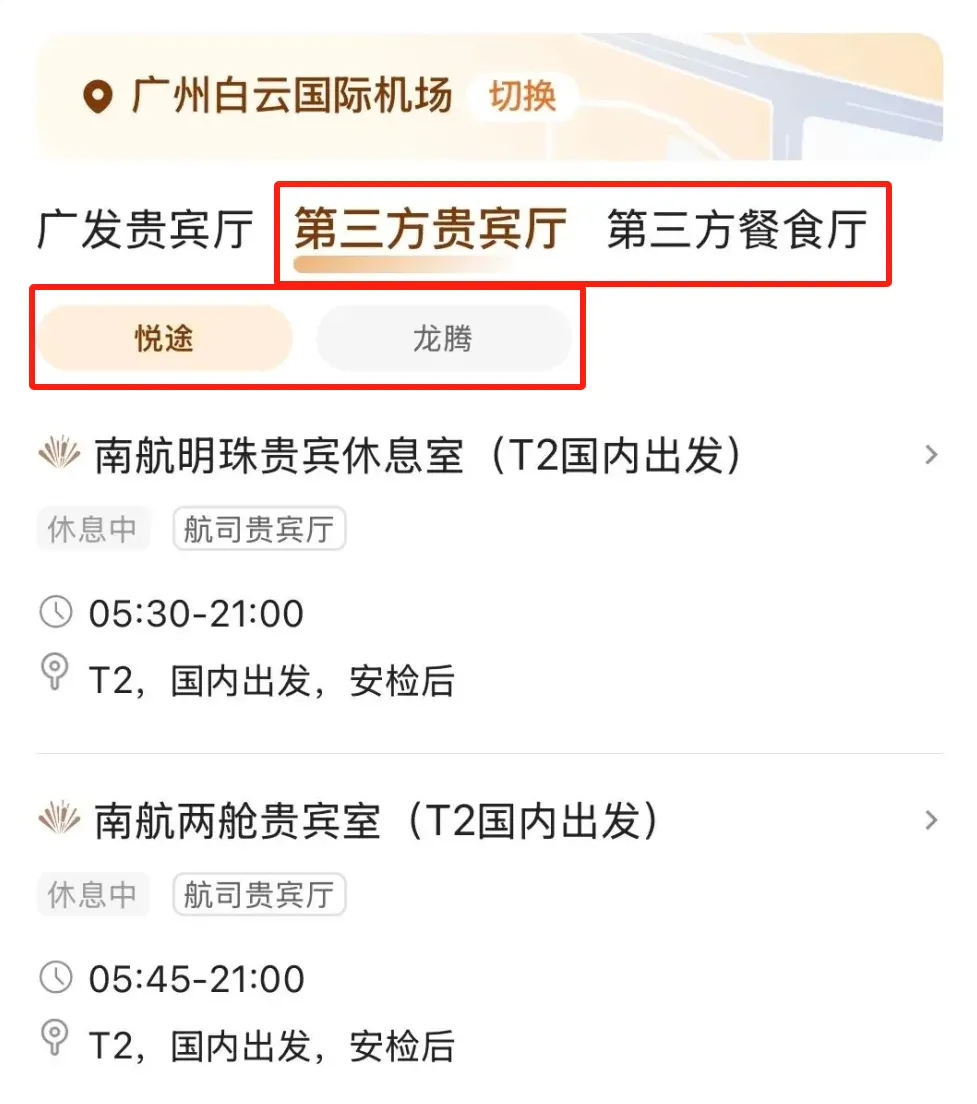Select the 第三方贵宾厅 tab
Viewport: 977px width, 1104px height.
(x=430, y=230)
